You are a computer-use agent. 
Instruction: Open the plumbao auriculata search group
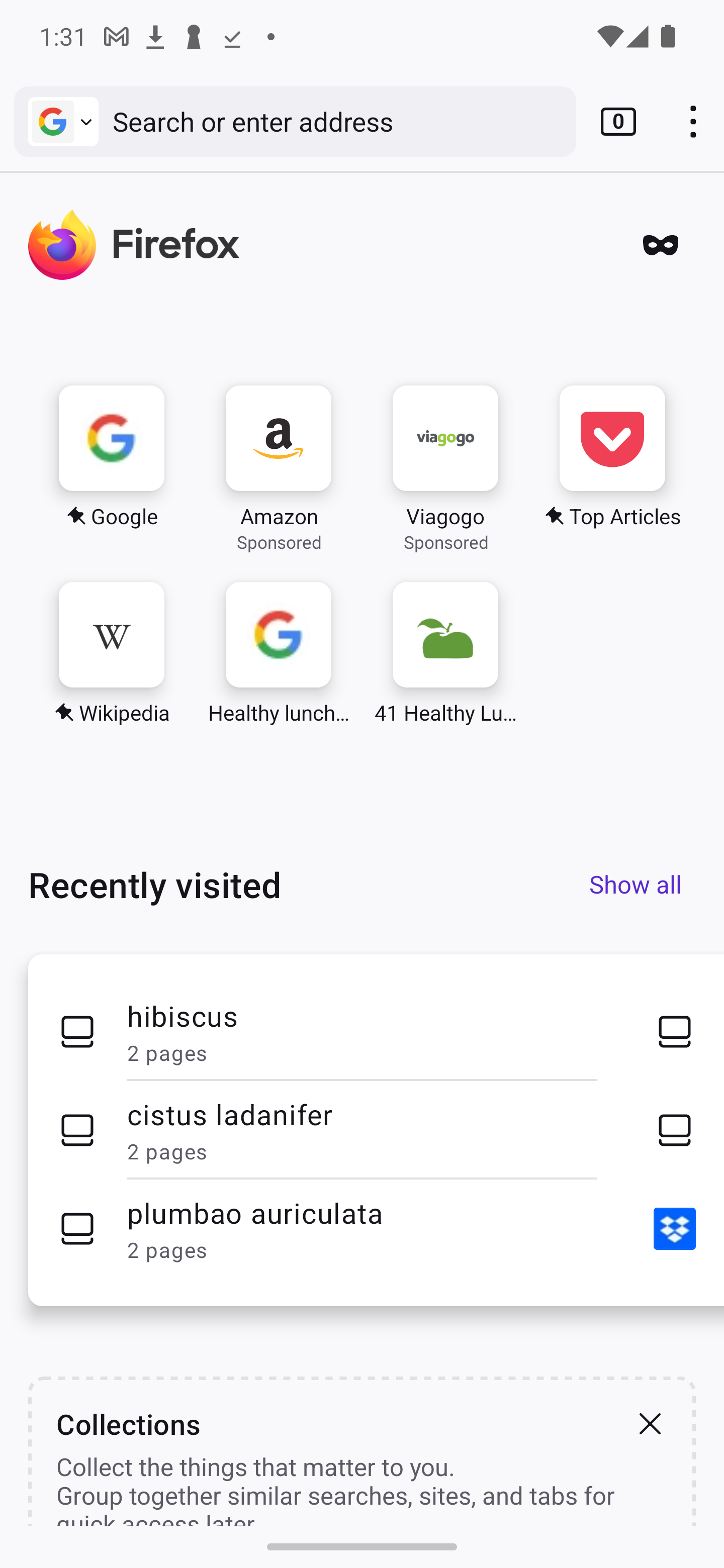pos(329,1230)
